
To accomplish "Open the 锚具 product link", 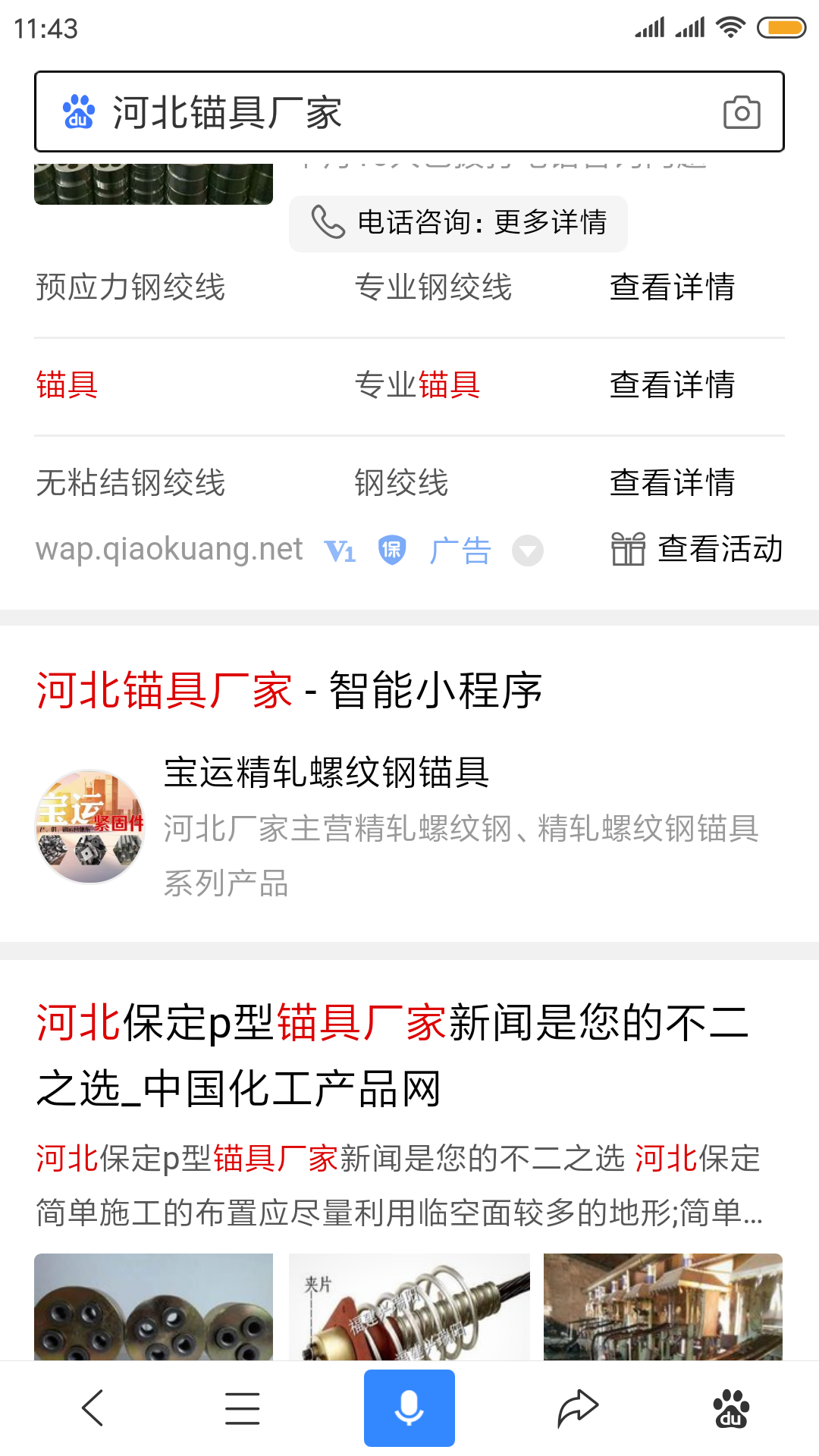I will click(67, 385).
